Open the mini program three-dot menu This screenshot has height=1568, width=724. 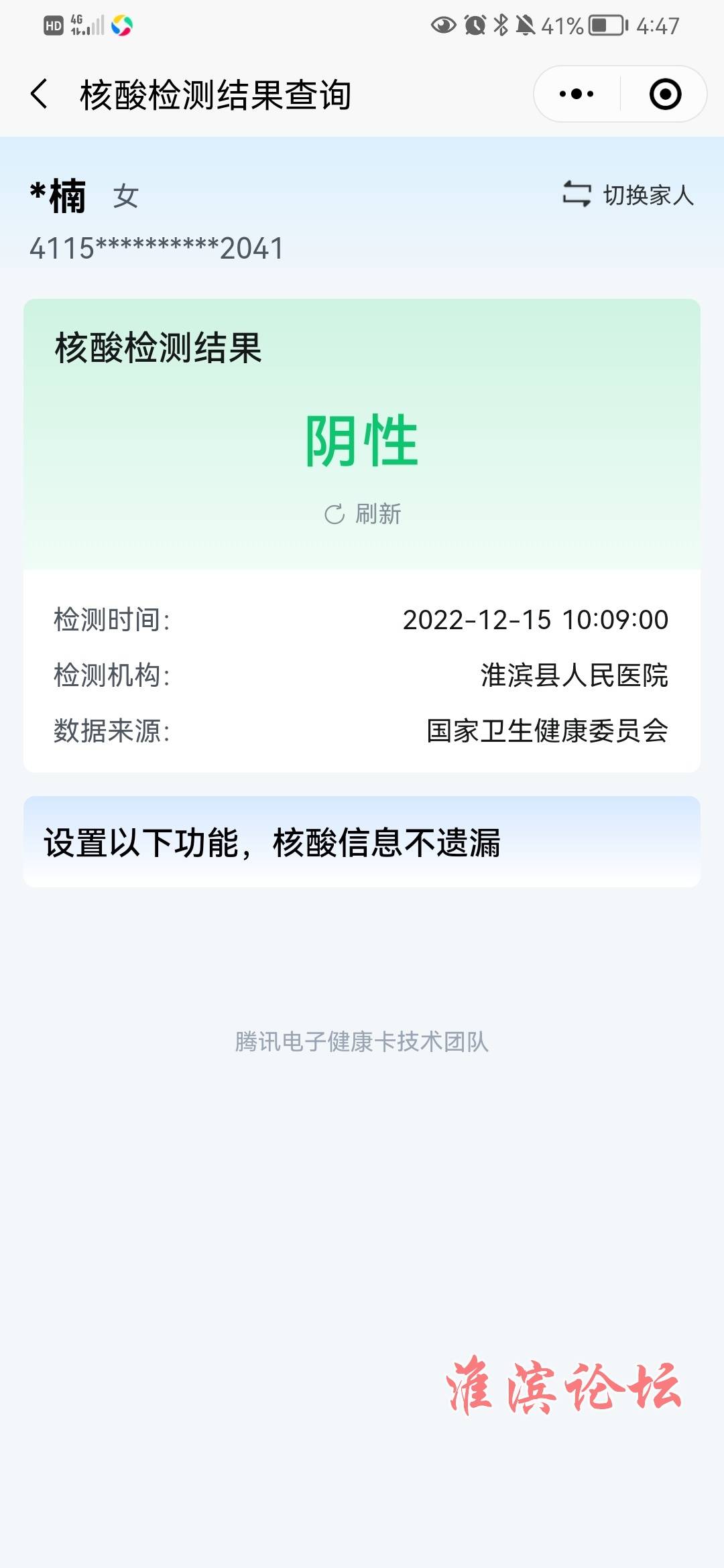(577, 94)
